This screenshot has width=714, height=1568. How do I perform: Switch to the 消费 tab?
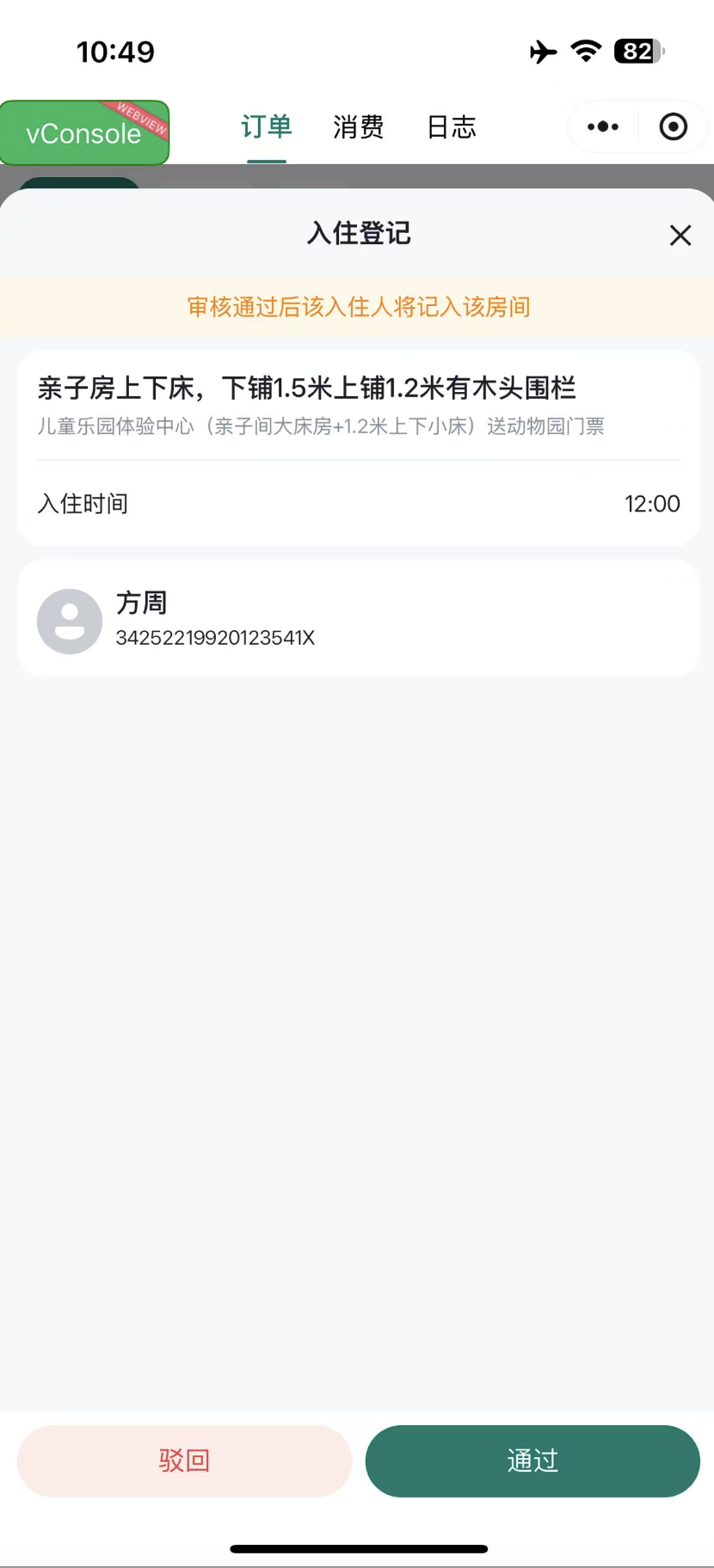[x=358, y=128]
